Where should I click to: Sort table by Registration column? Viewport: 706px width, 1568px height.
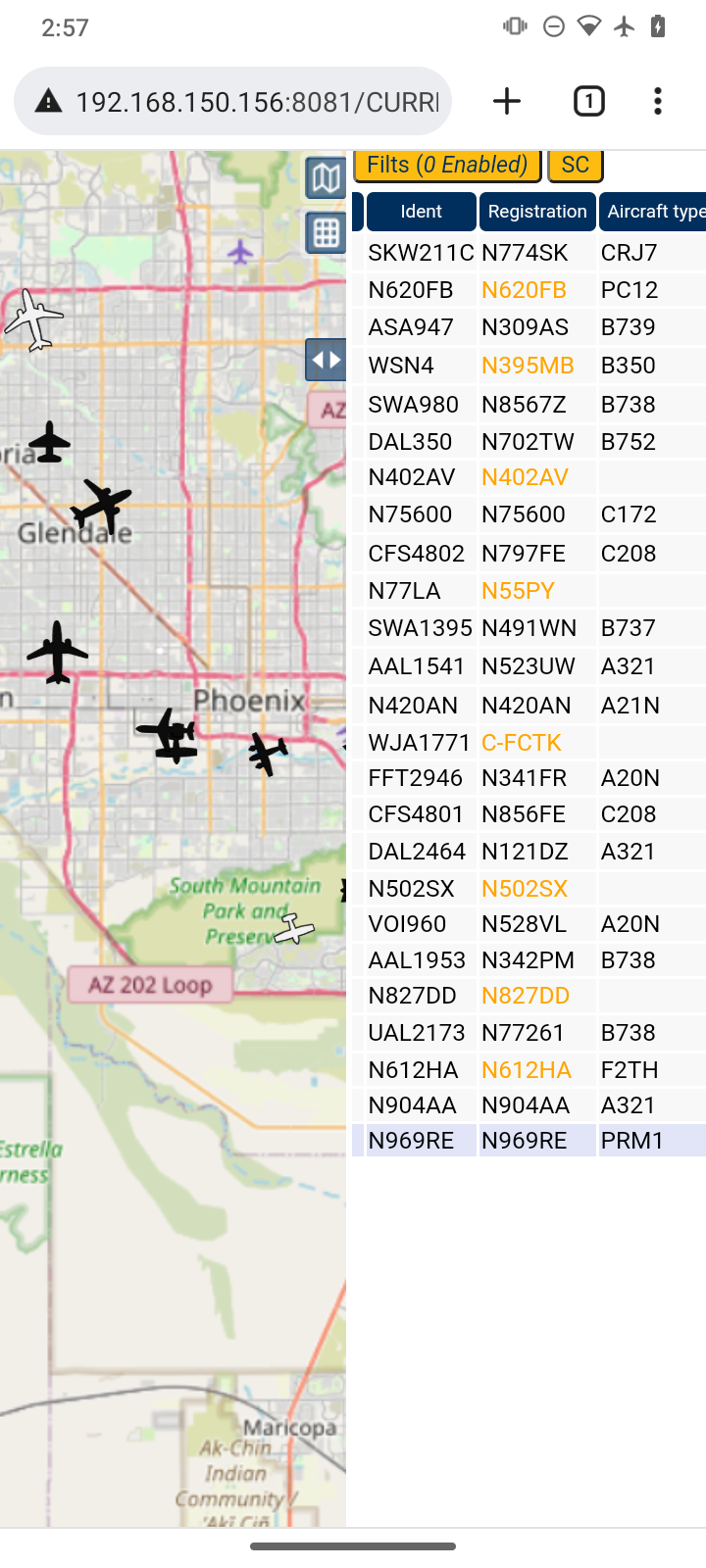pyautogui.click(x=537, y=212)
